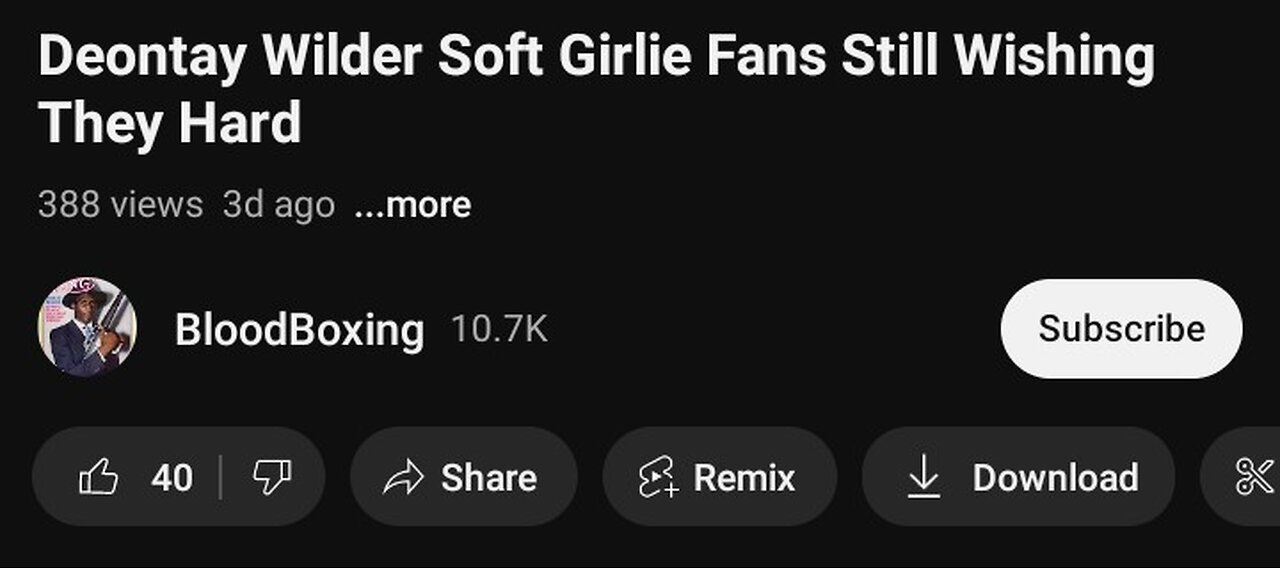Dislike the video with the thumbs down

pos(271,477)
